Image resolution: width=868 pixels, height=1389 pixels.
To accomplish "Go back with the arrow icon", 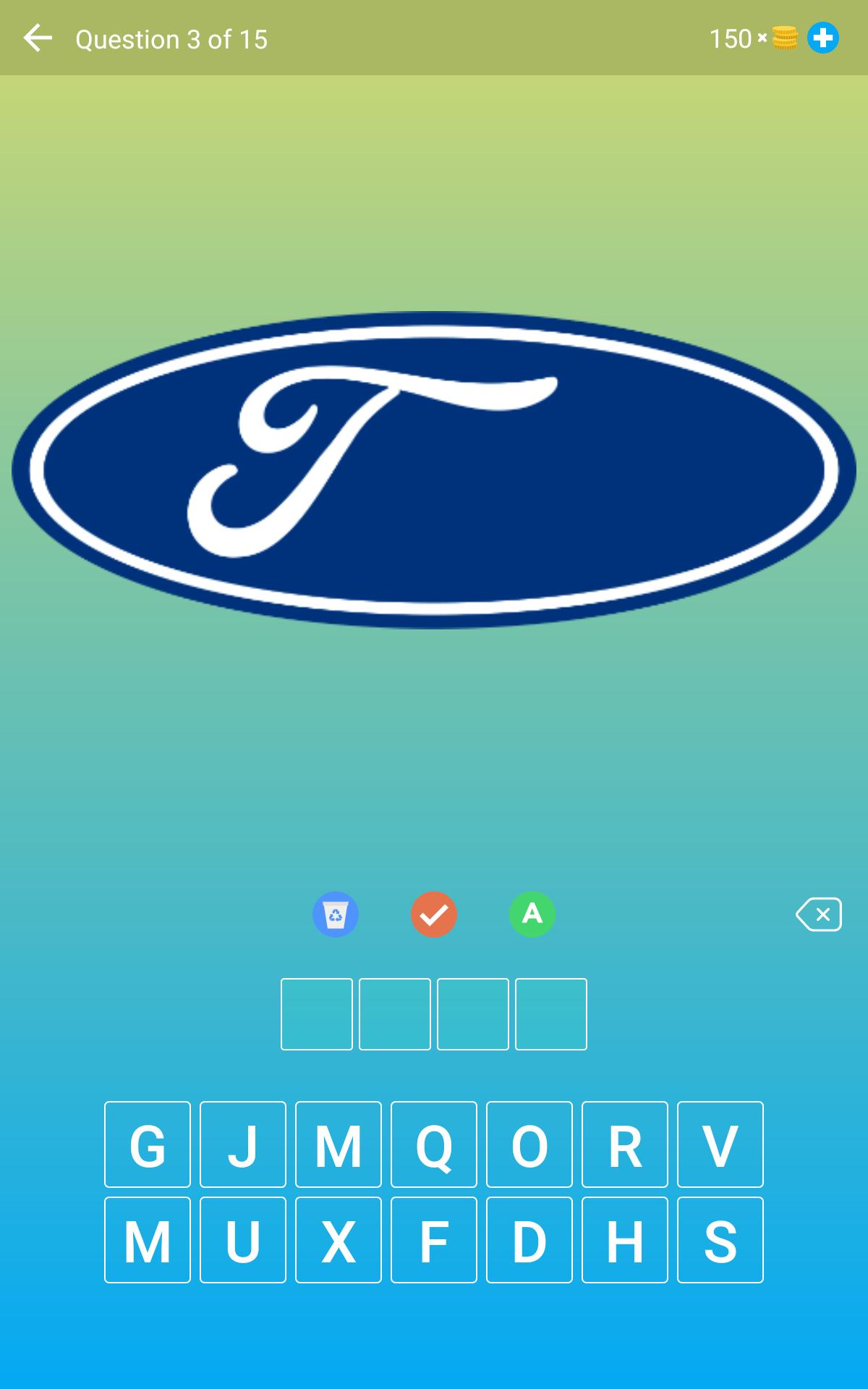I will pos(38,38).
